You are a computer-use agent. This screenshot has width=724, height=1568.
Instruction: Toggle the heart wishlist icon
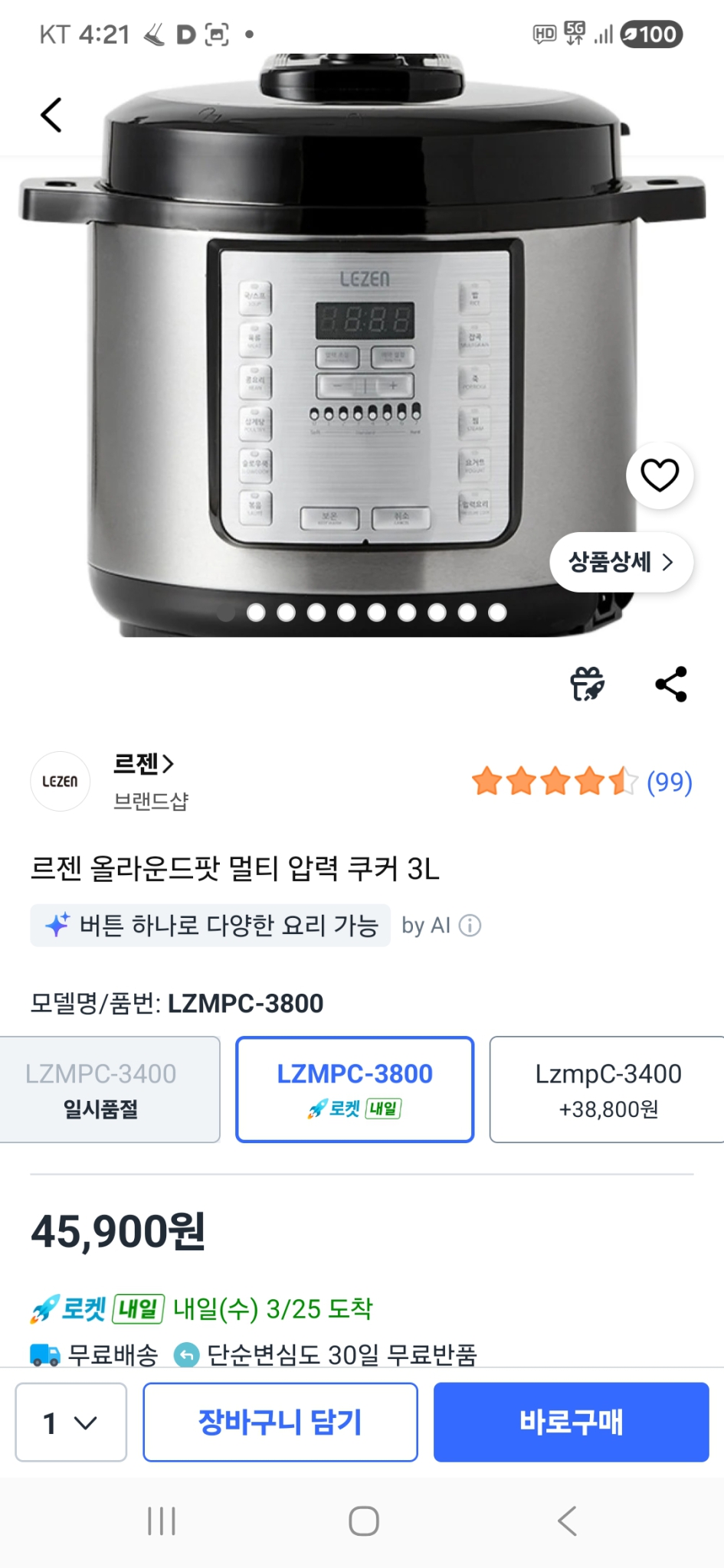[659, 475]
